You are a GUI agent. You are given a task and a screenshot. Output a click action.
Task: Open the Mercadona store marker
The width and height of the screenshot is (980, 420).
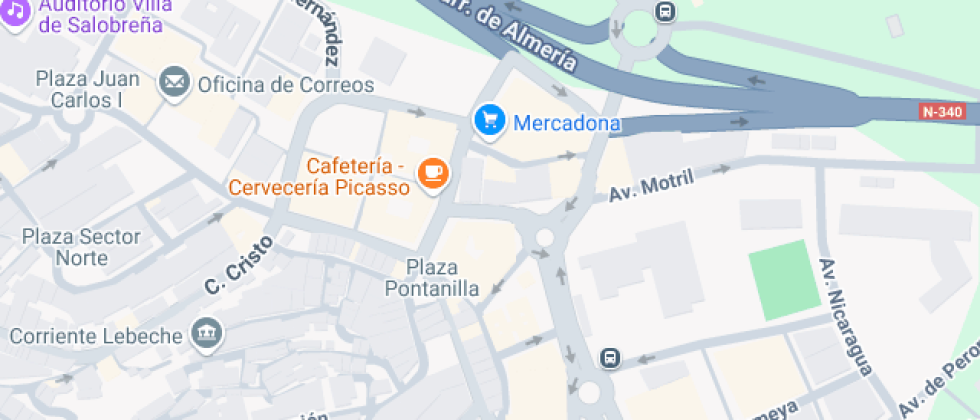488,122
